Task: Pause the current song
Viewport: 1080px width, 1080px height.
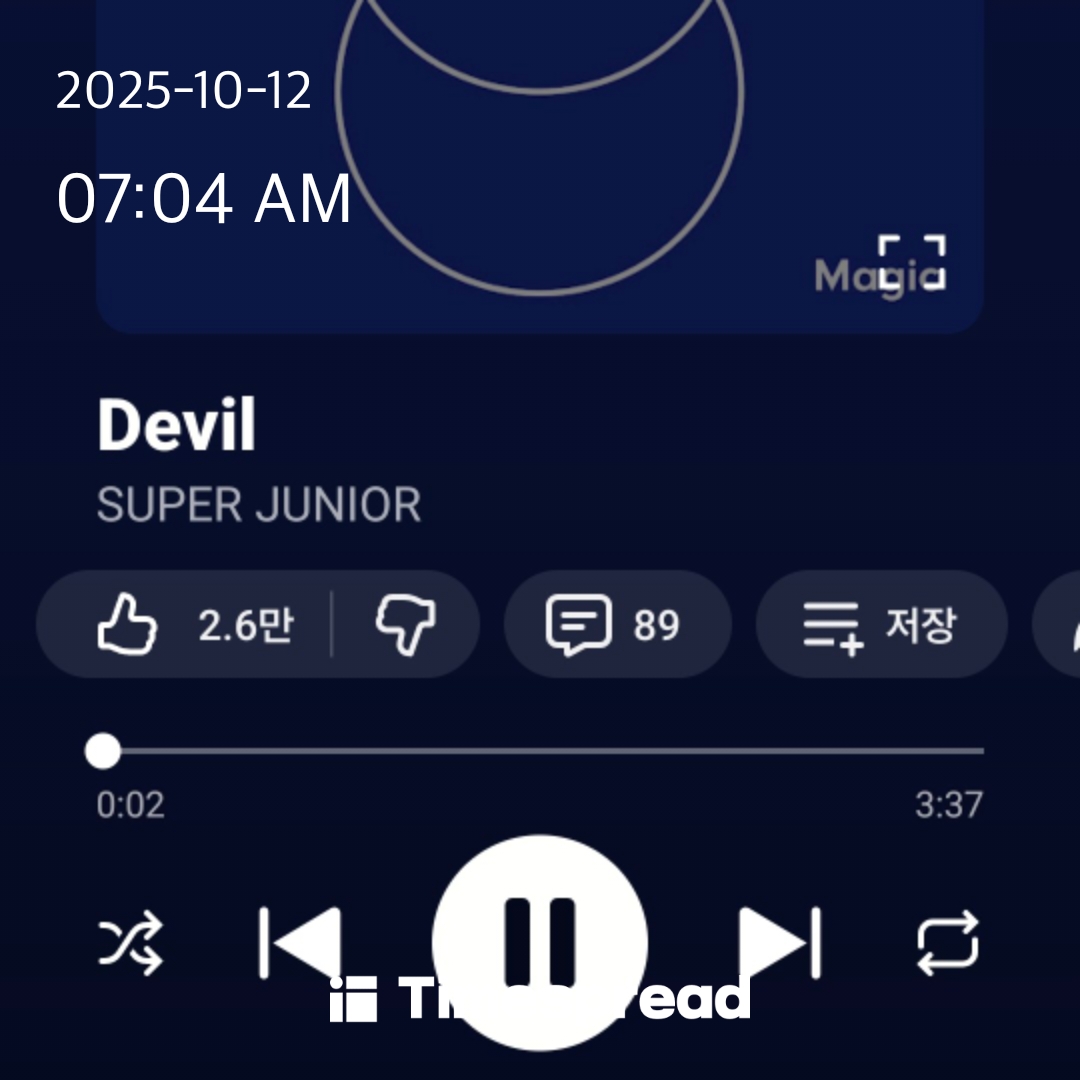Action: click(540, 942)
